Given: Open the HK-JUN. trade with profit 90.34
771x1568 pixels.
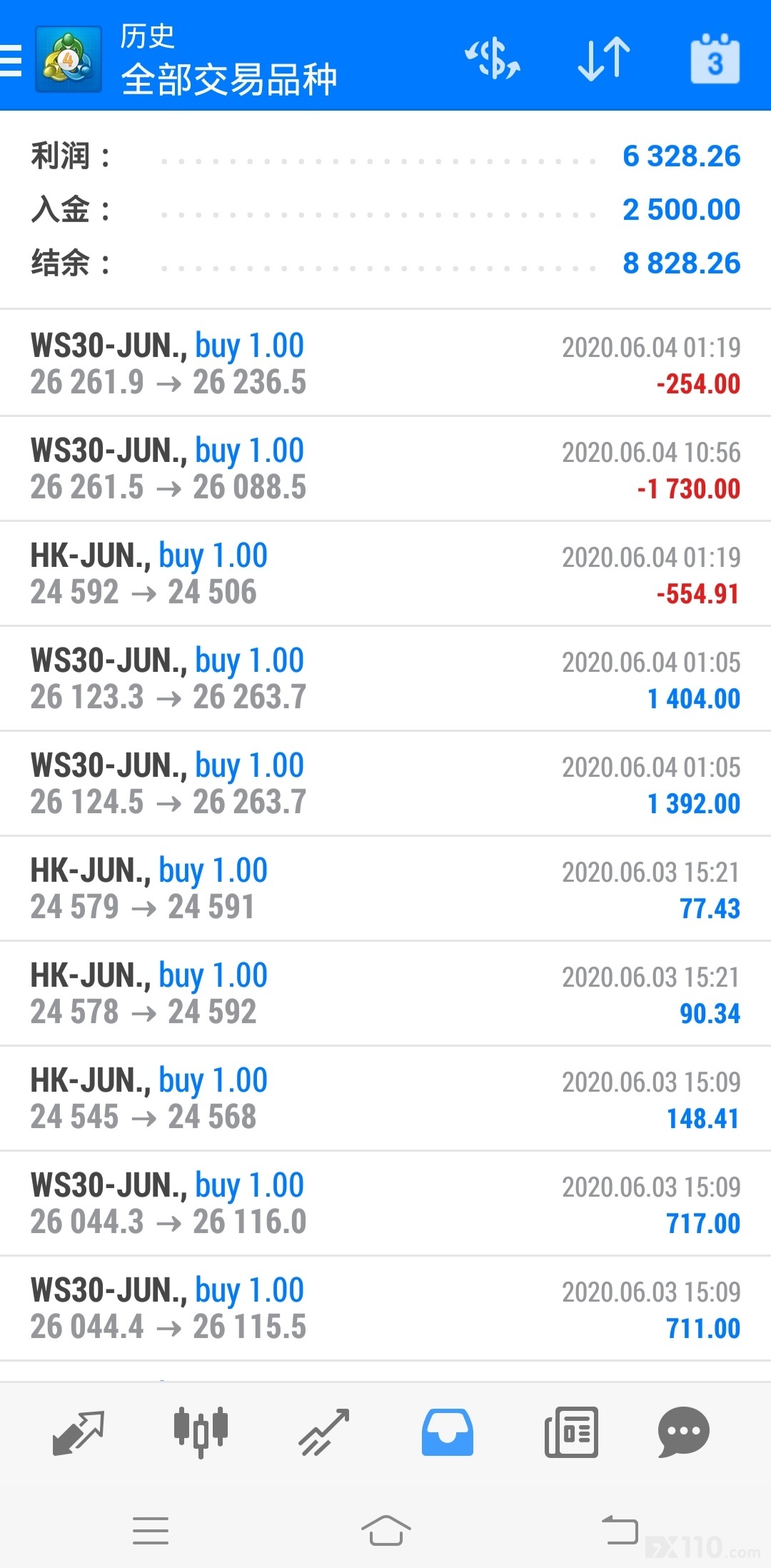Looking at the screenshot, I should point(385,993).
